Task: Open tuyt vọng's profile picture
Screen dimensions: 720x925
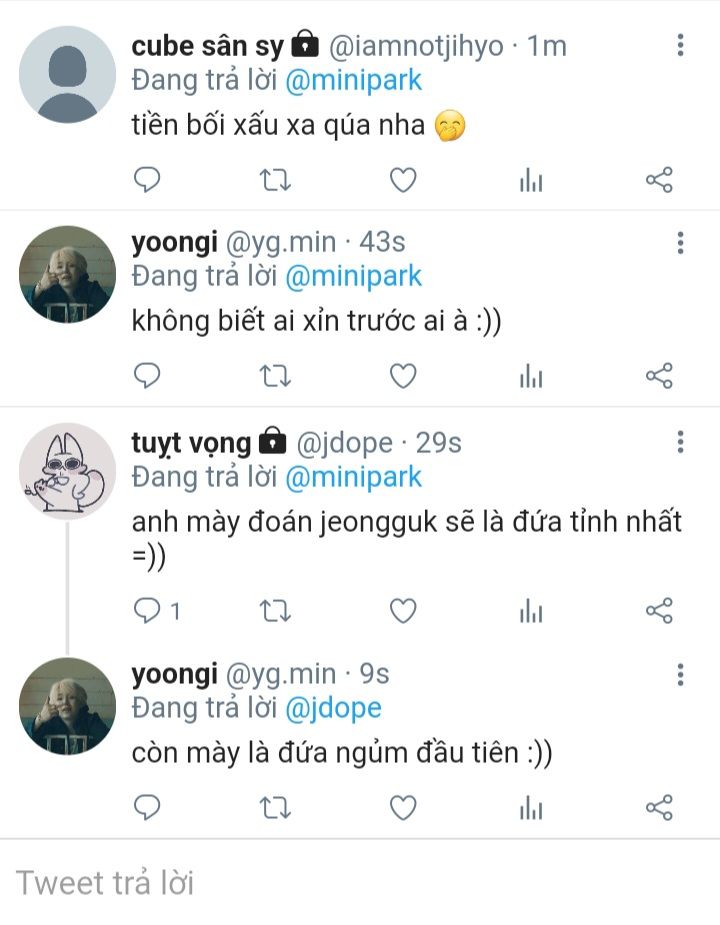Action: pyautogui.click(x=67, y=471)
